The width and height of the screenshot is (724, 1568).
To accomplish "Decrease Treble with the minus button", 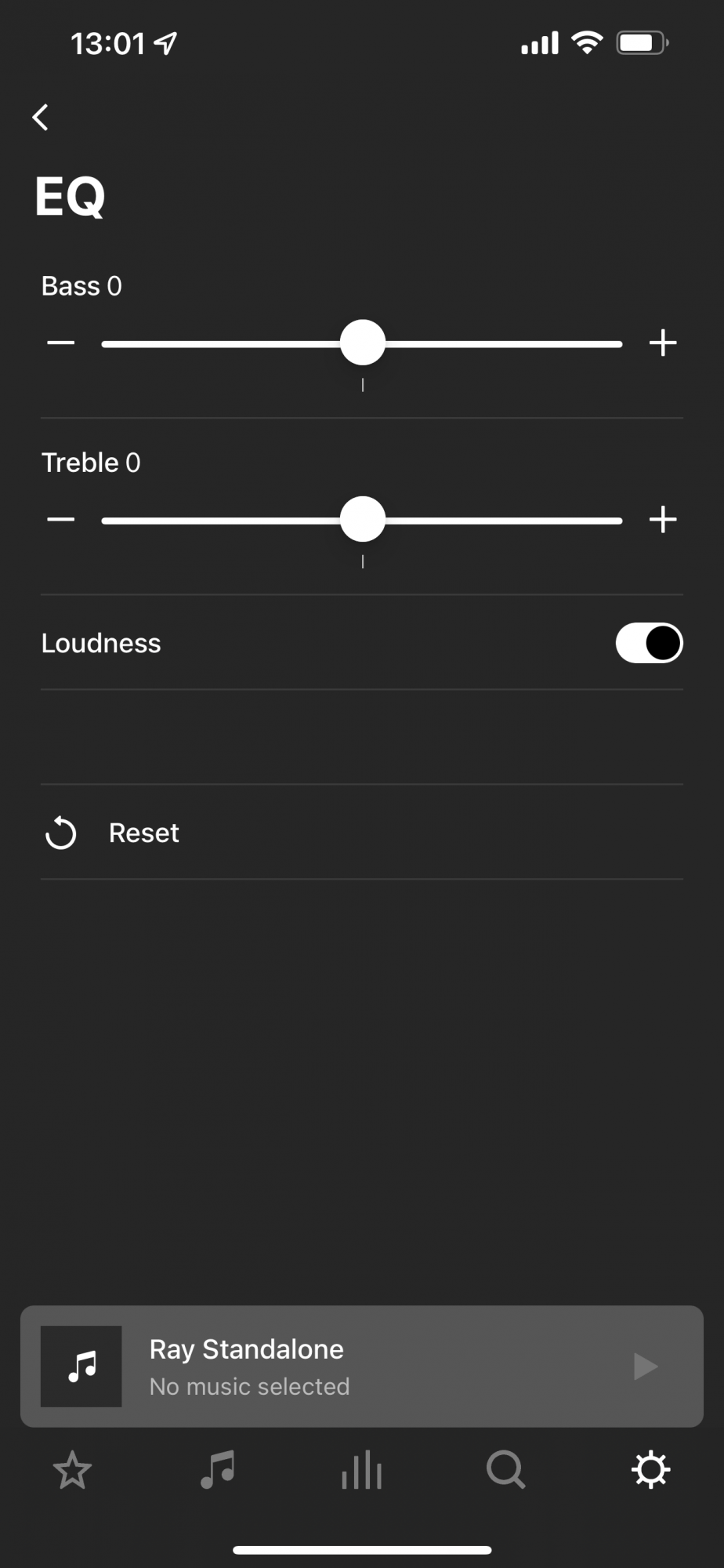I will 61,519.
